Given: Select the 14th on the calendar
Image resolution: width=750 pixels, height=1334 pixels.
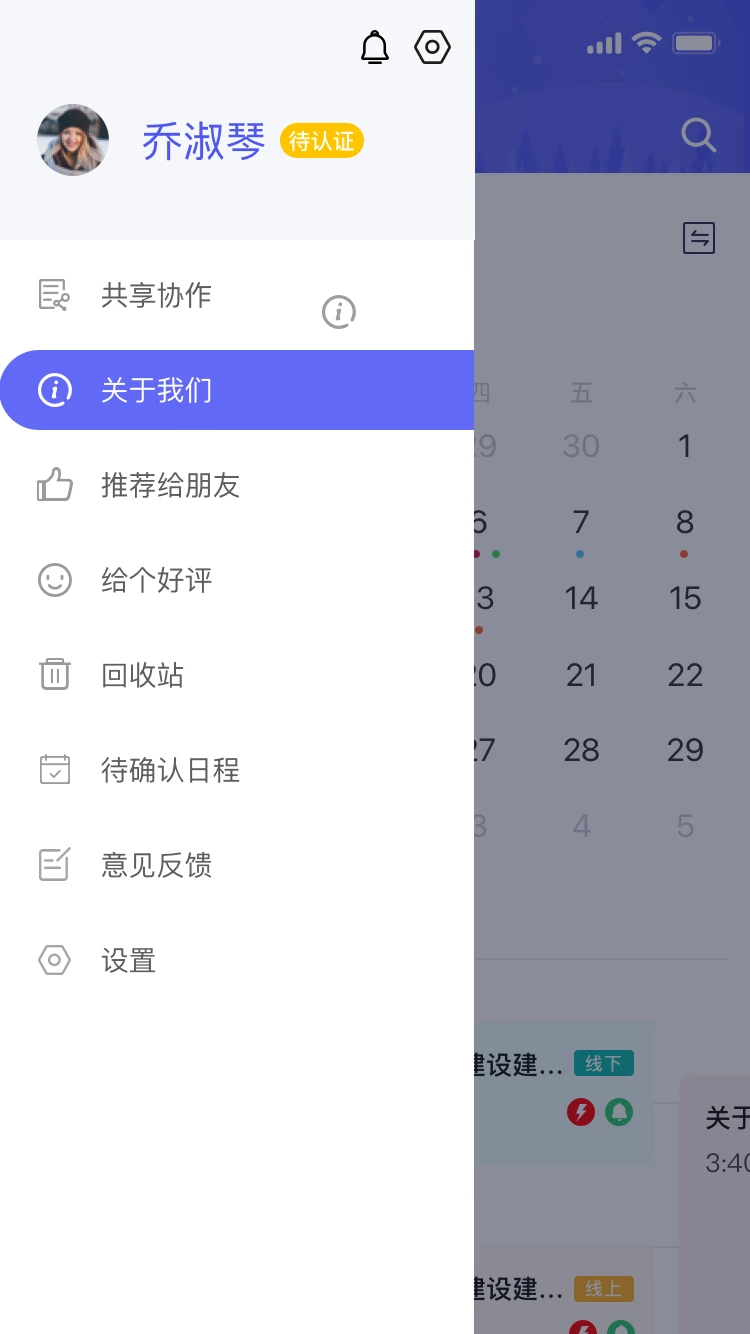Looking at the screenshot, I should pyautogui.click(x=581, y=598).
